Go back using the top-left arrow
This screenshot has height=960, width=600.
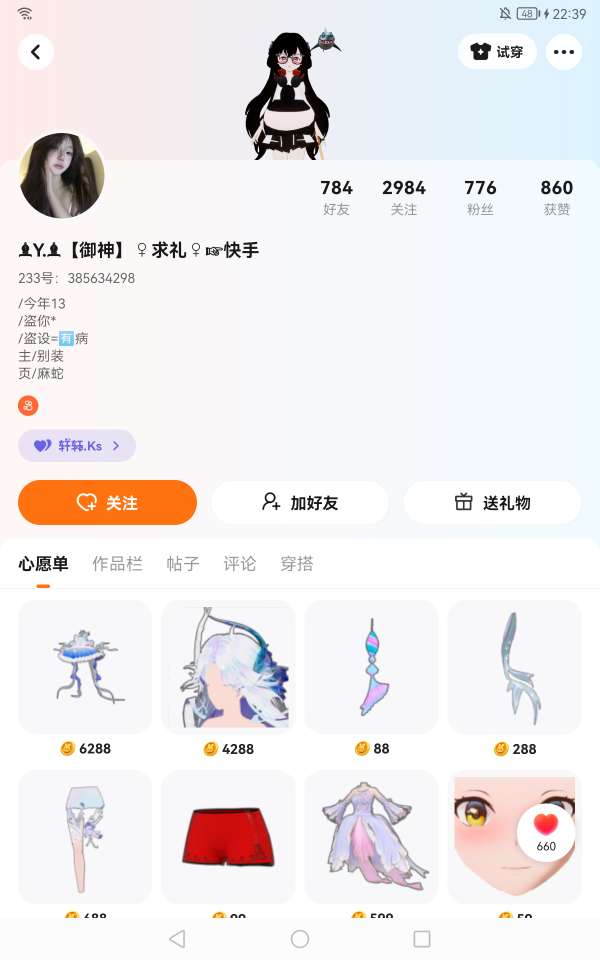36,52
